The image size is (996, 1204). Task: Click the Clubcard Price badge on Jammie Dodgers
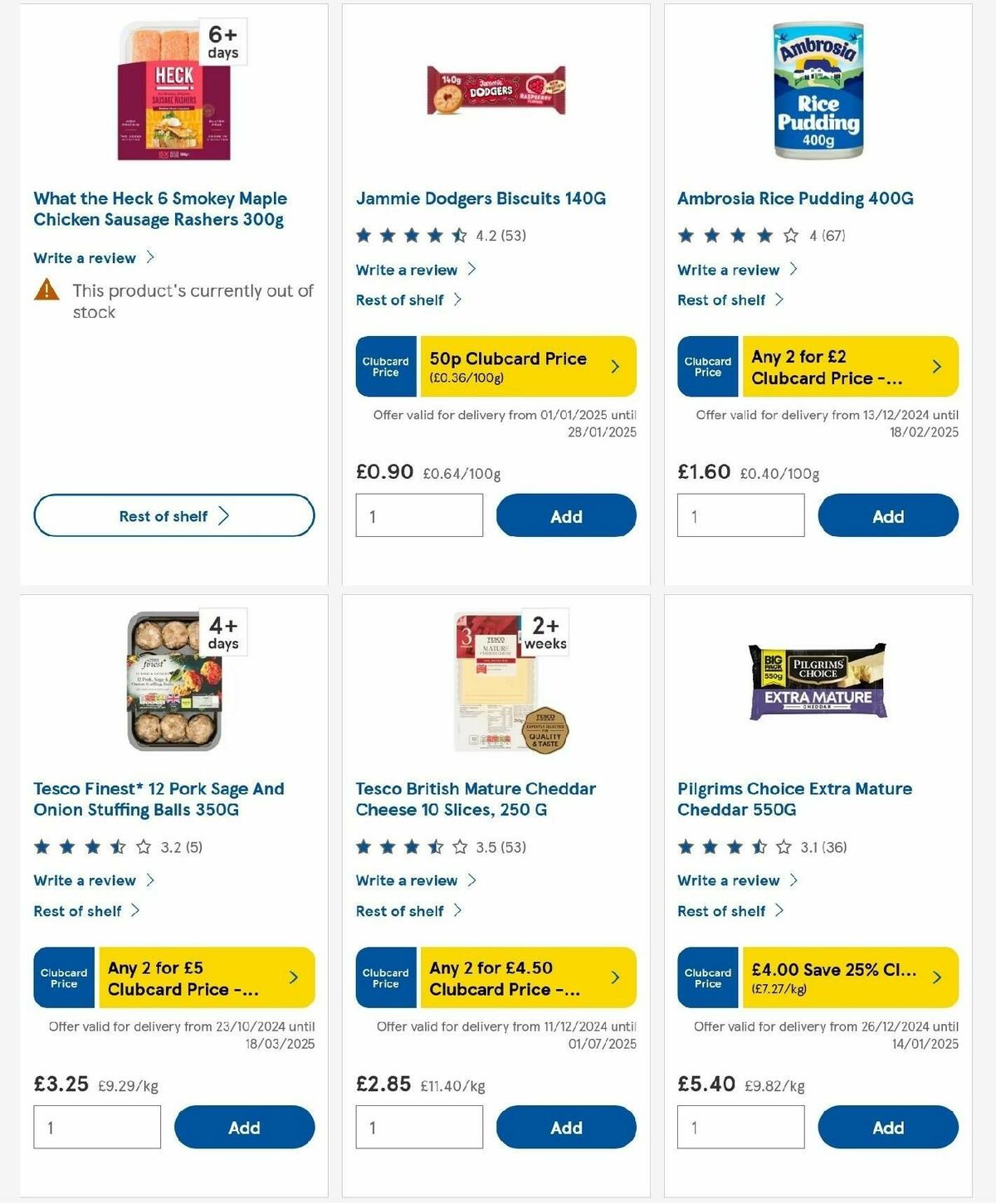[x=385, y=366]
